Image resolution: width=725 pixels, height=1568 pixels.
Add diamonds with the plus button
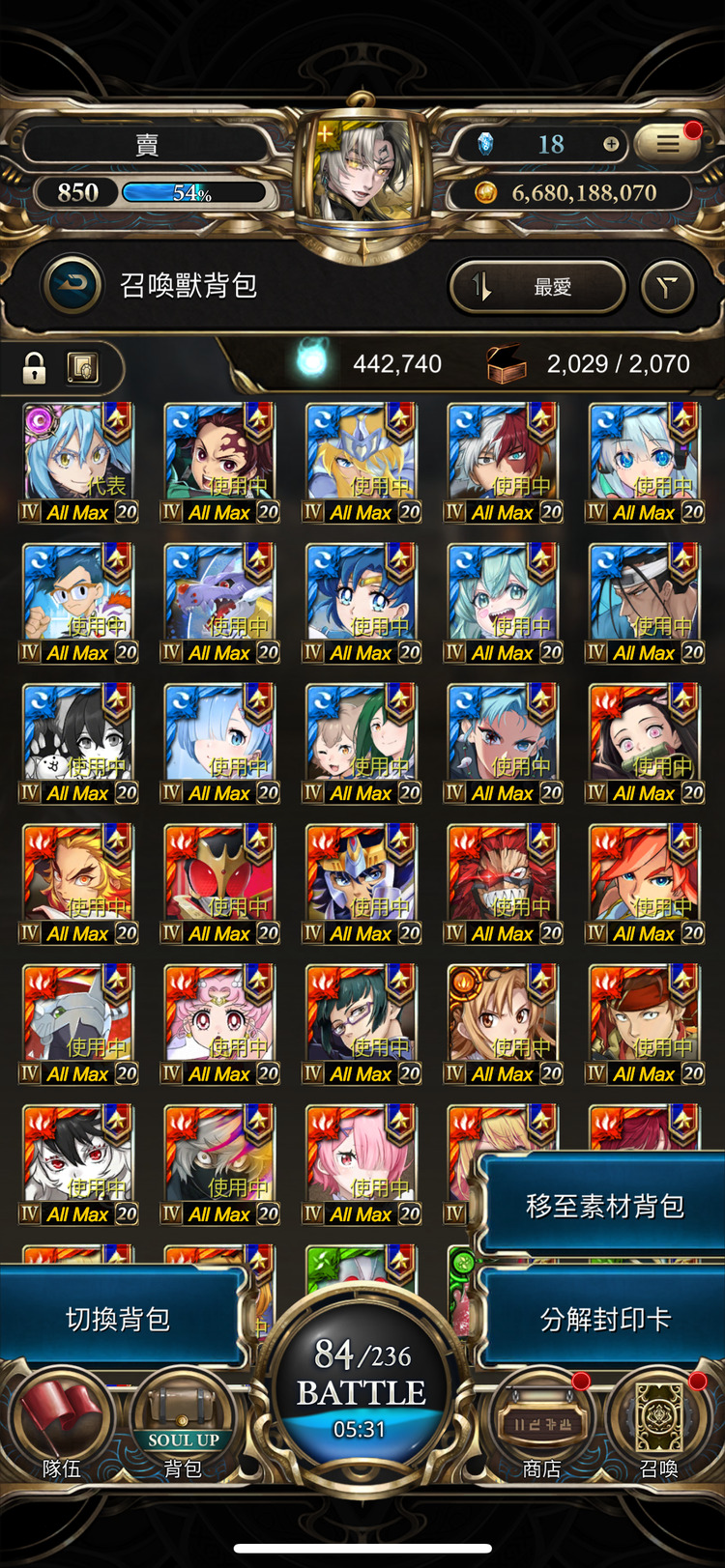point(611,144)
